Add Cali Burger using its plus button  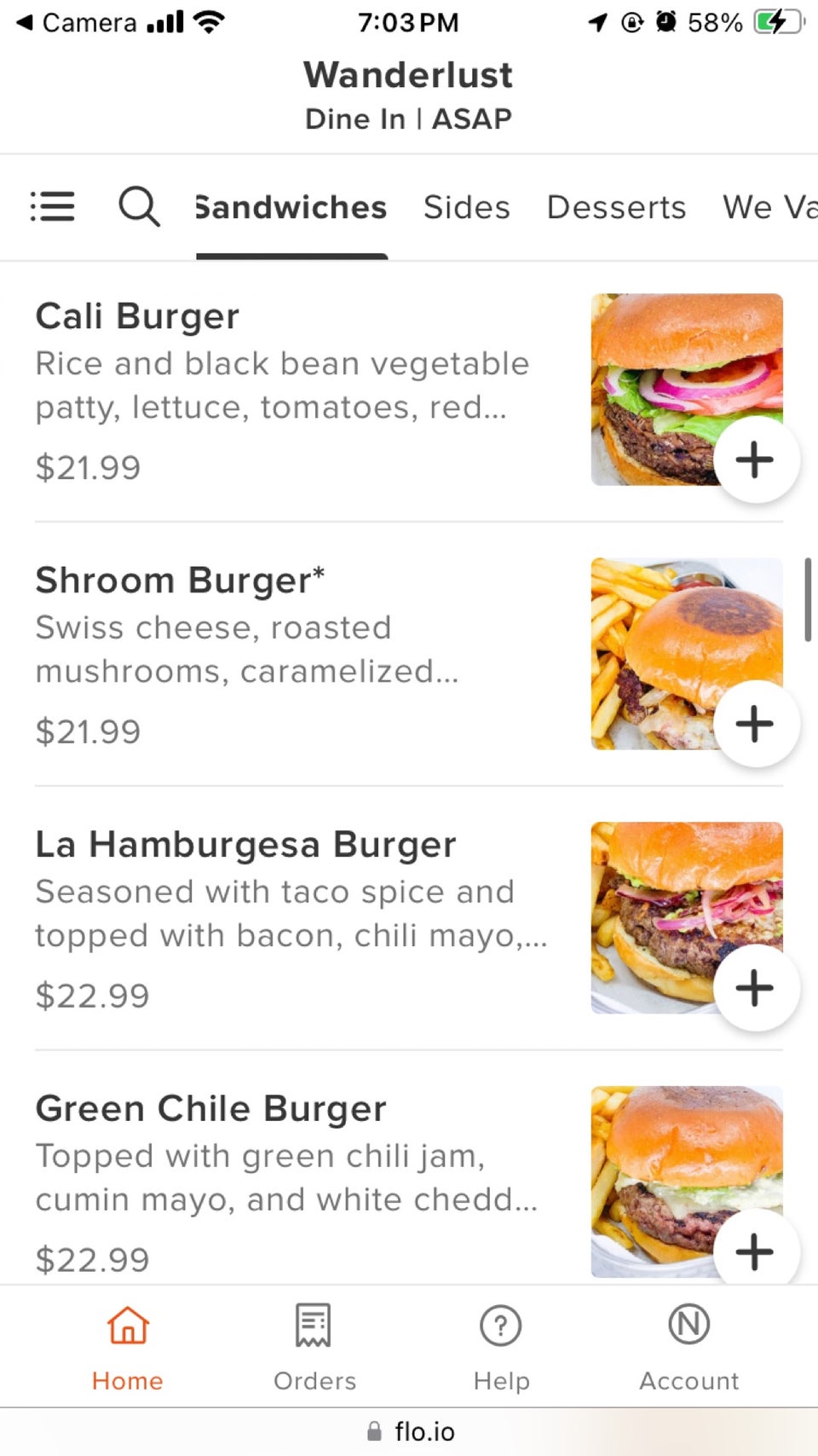click(755, 459)
